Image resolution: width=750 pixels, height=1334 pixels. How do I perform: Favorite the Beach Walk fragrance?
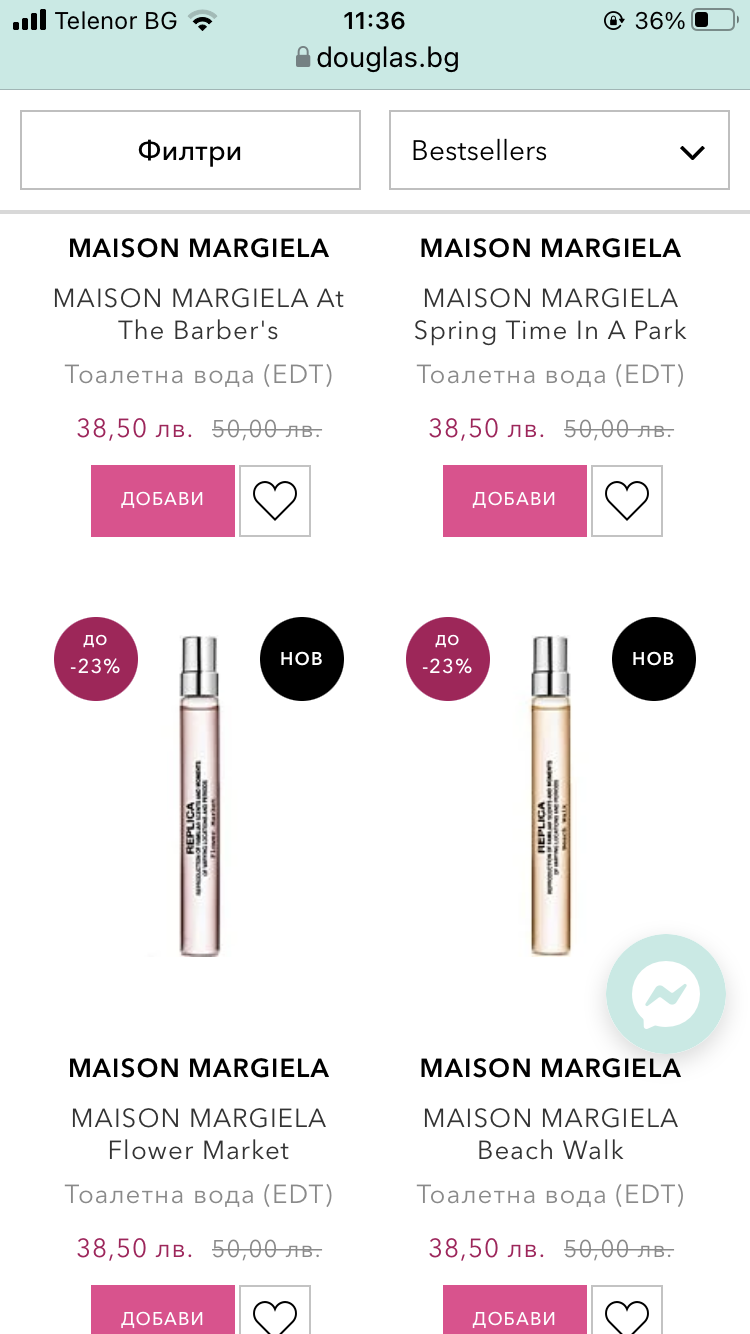click(627, 1314)
